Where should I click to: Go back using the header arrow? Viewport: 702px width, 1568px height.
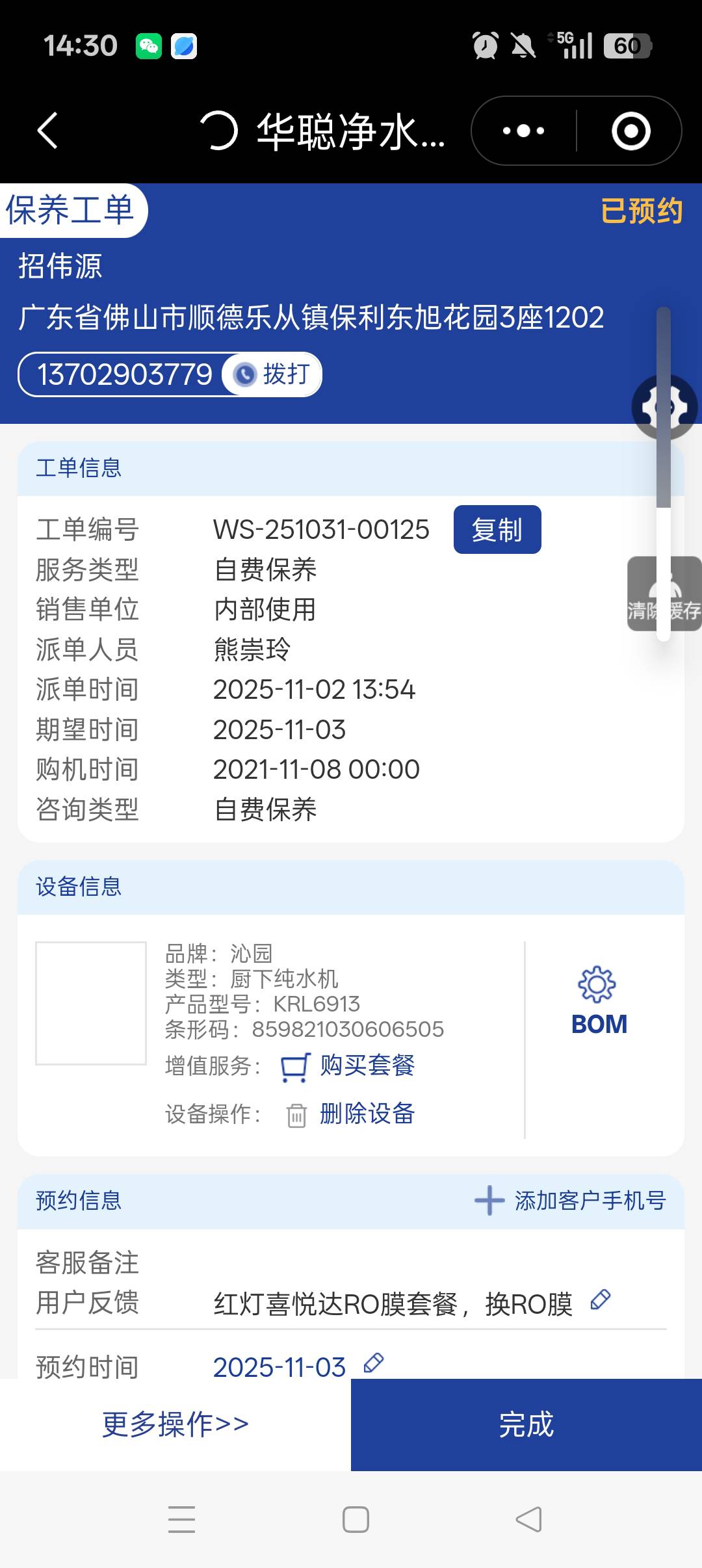48,131
